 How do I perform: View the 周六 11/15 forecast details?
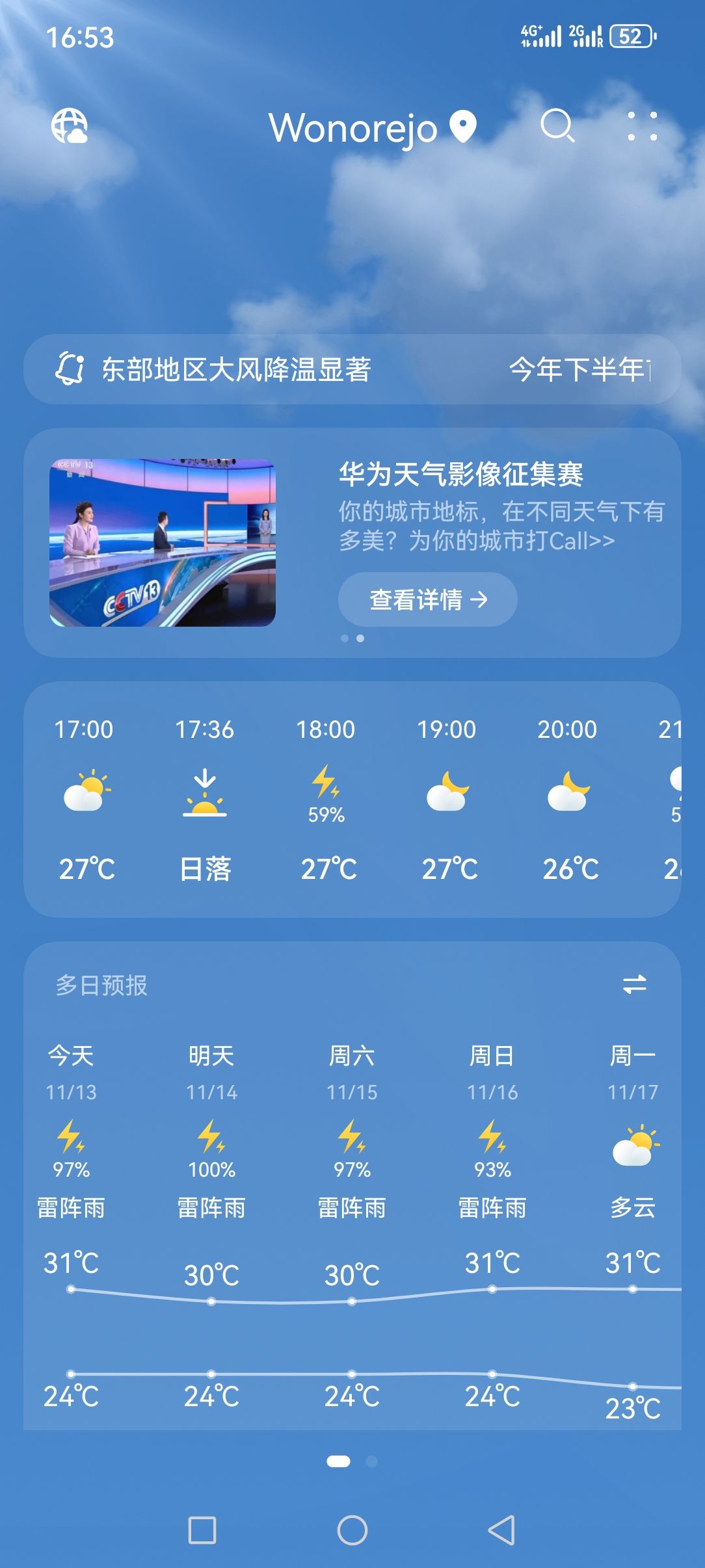pyautogui.click(x=352, y=1131)
